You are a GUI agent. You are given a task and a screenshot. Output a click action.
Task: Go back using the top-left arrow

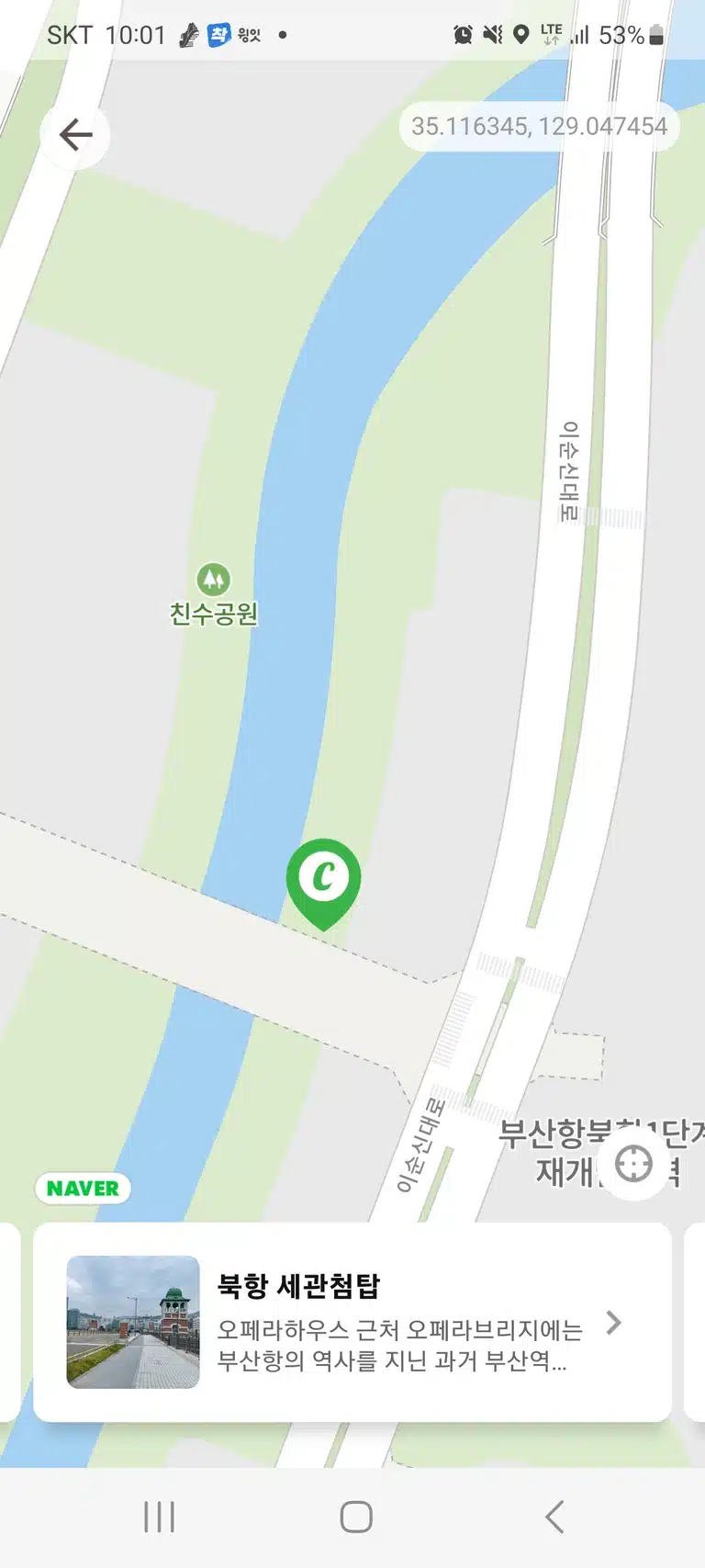tap(75, 135)
